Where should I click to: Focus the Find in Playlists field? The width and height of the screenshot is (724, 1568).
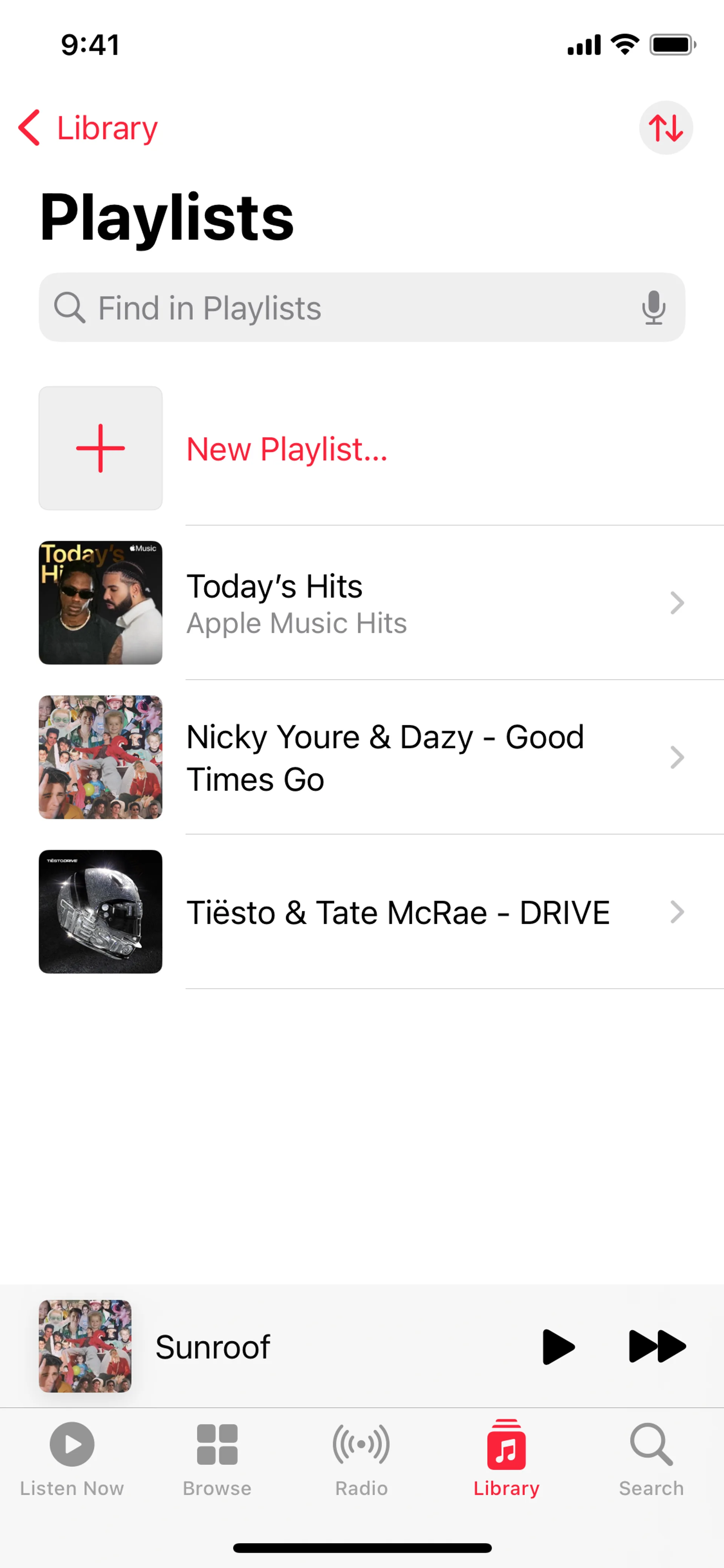click(341, 307)
